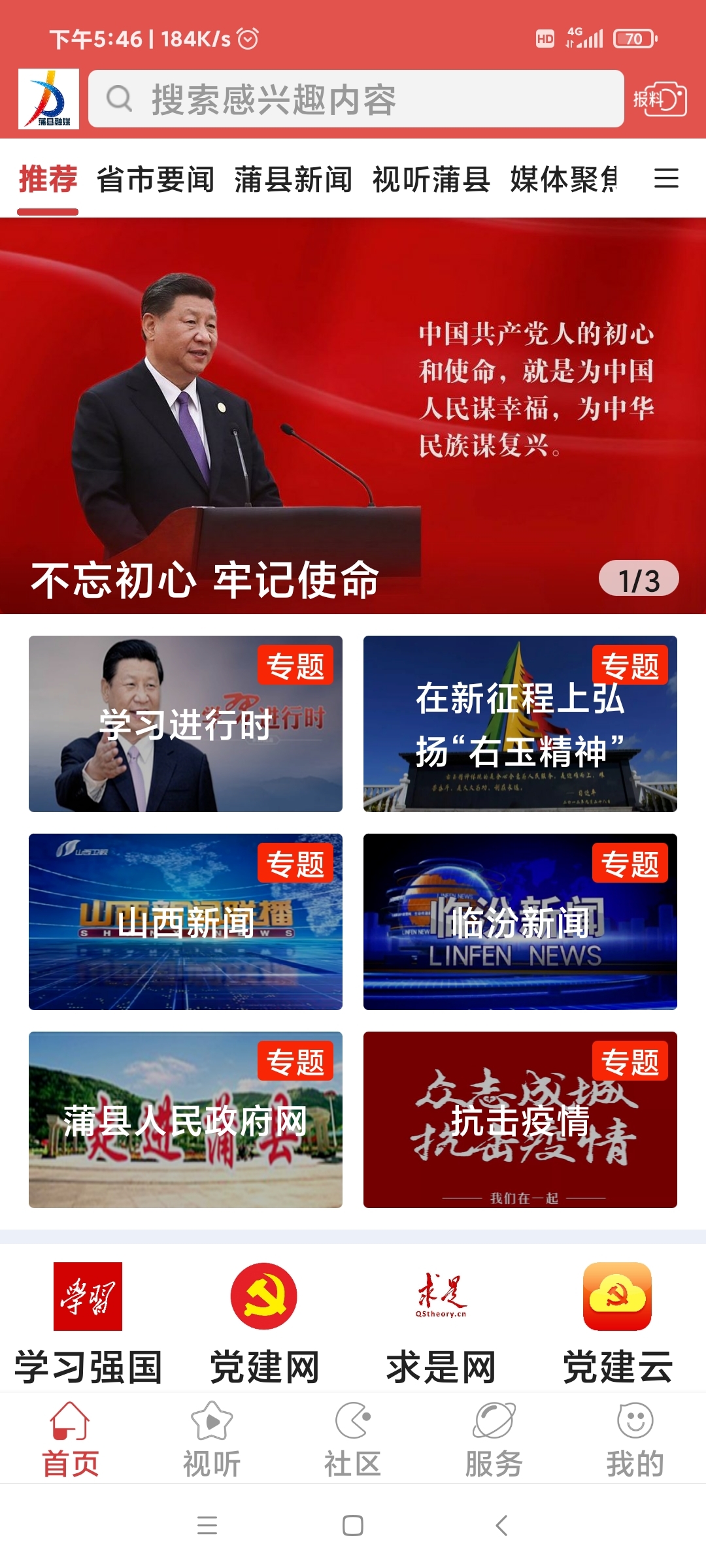Open the banner 不忘初心 牢记使命
This screenshot has width=706, height=1568.
tap(353, 416)
